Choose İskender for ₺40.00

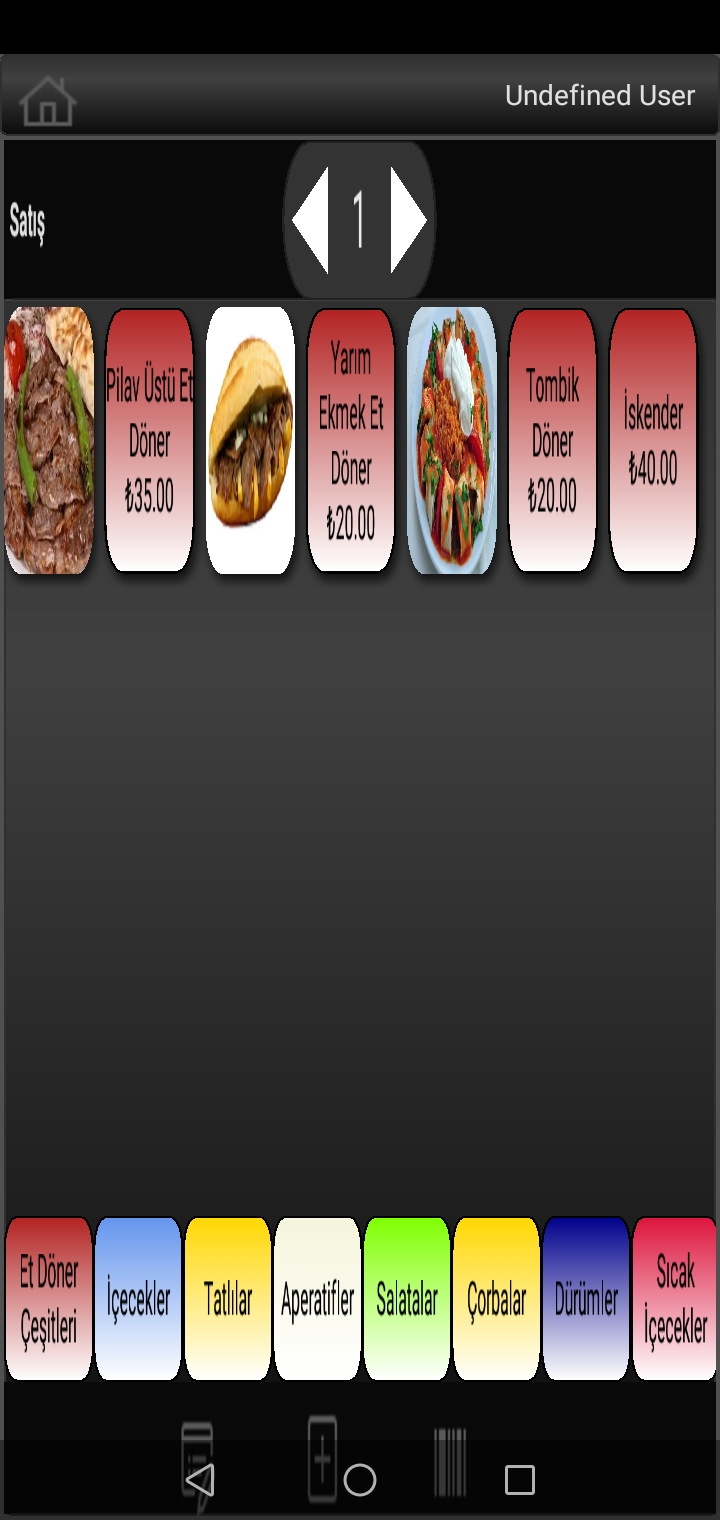point(653,440)
